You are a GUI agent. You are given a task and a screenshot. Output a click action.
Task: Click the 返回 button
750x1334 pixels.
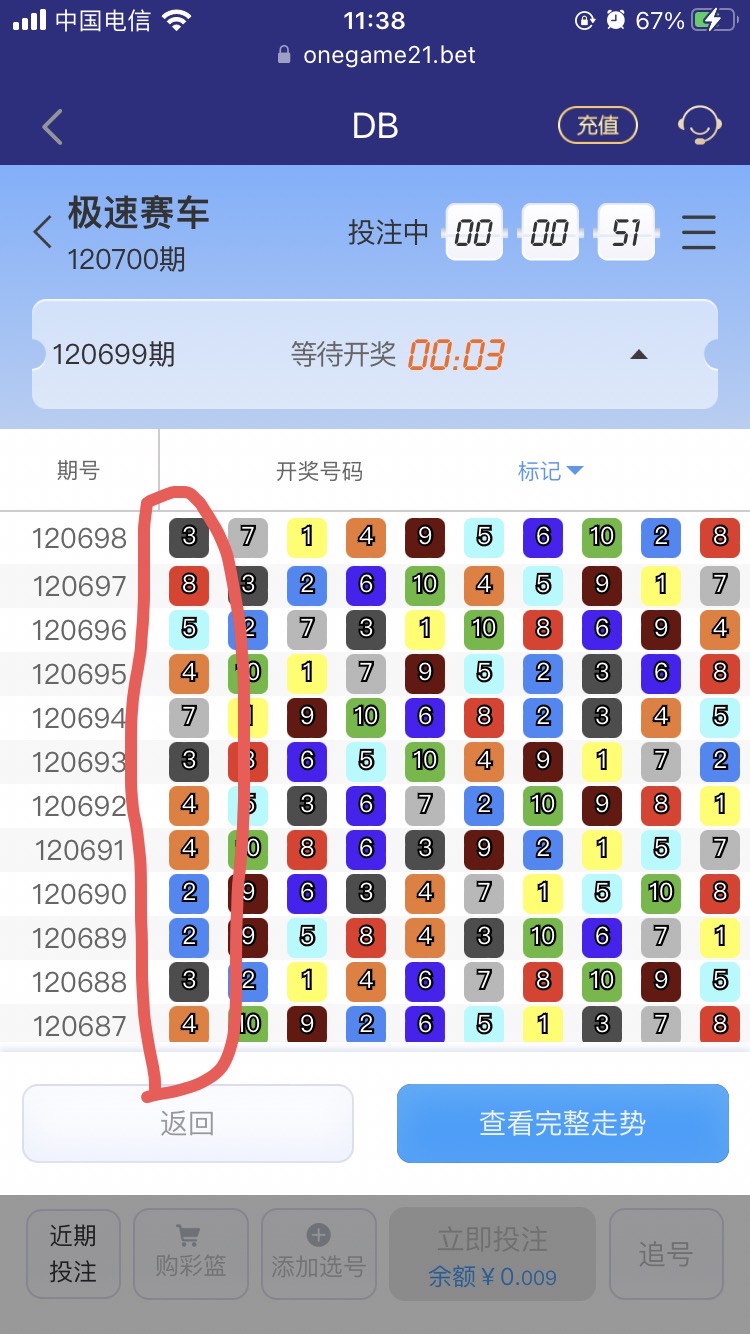tap(187, 1123)
